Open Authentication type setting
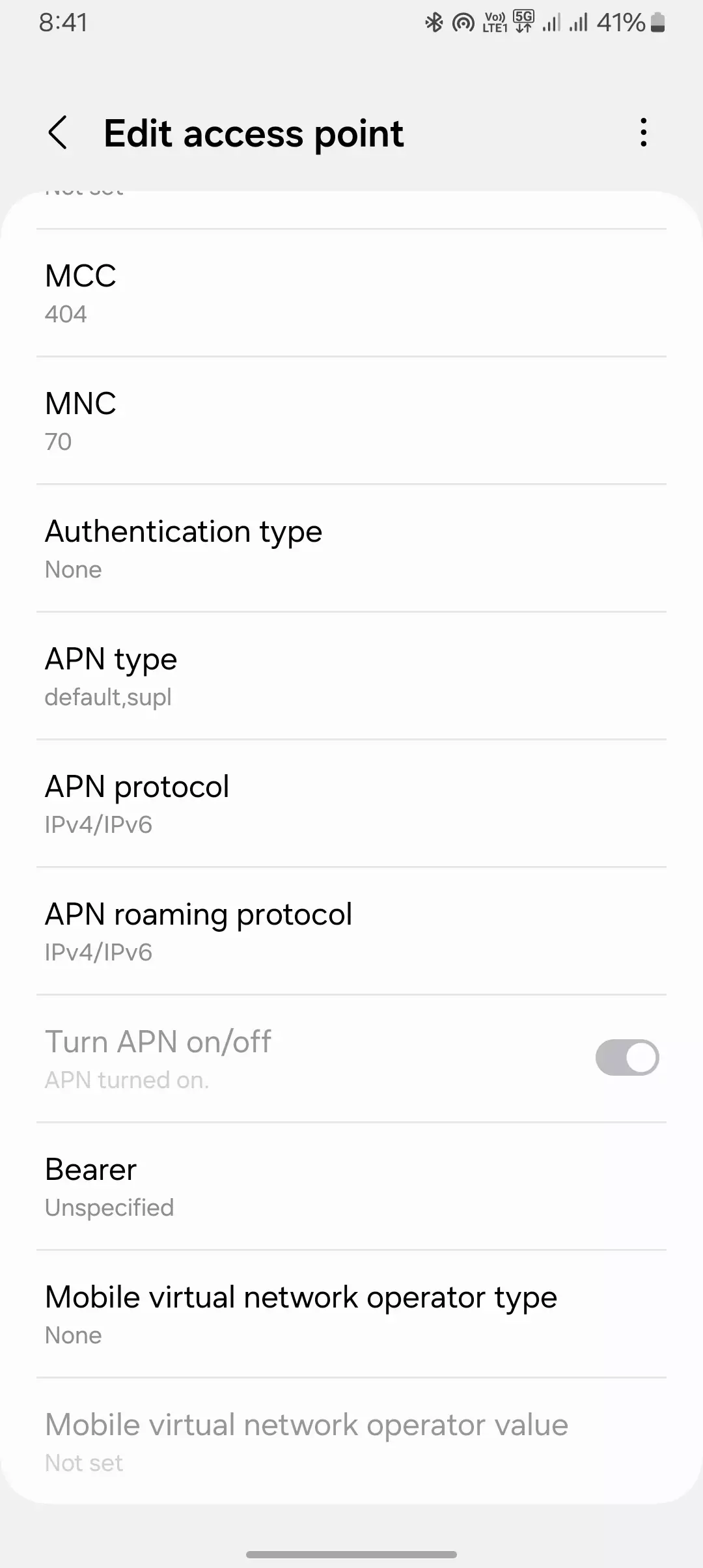The height and width of the screenshot is (1568, 703). point(351,548)
